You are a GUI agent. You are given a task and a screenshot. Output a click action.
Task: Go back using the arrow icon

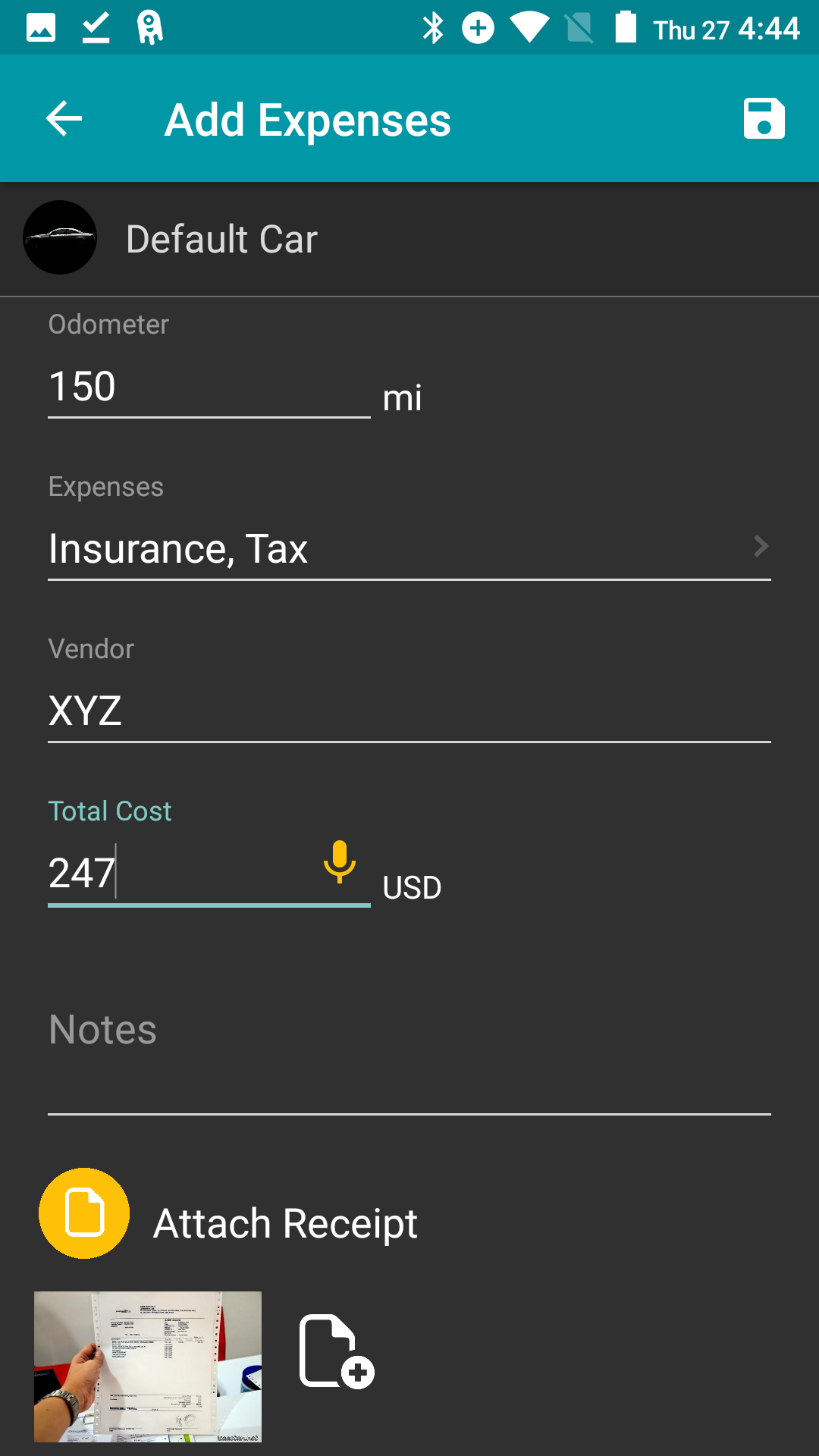(x=64, y=119)
